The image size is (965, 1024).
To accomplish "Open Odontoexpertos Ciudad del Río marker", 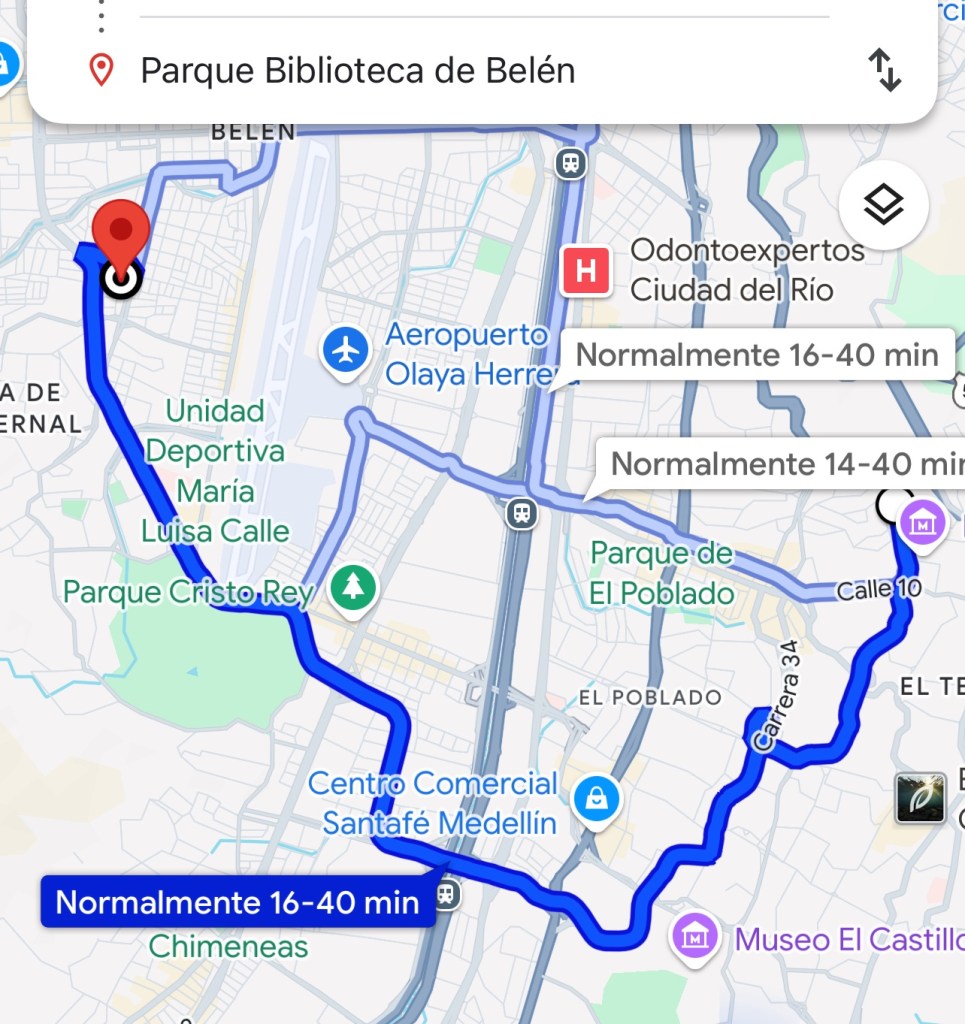I will tap(586, 271).
